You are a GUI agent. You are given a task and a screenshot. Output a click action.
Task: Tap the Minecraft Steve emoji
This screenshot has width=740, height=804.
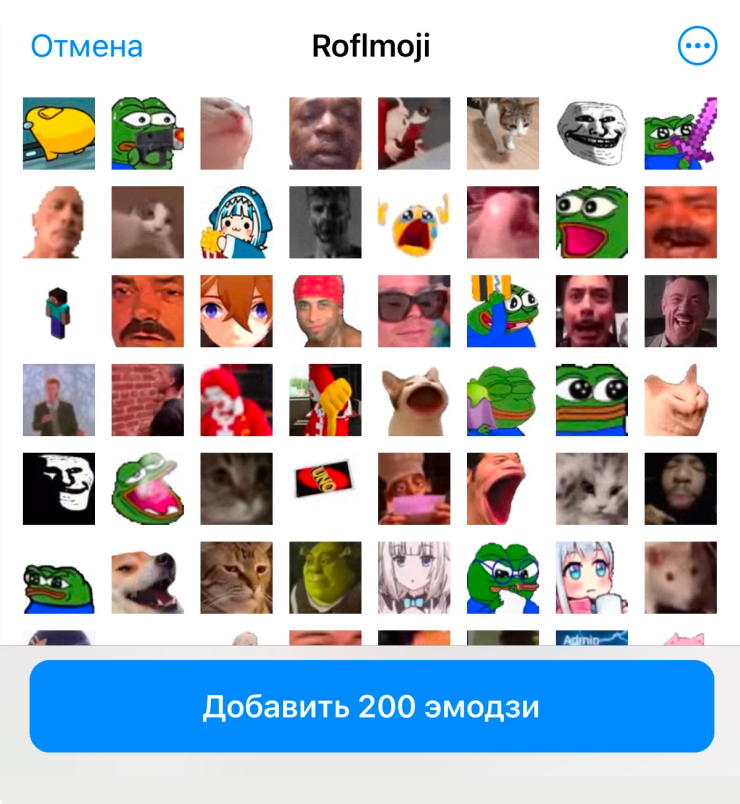[x=59, y=311]
